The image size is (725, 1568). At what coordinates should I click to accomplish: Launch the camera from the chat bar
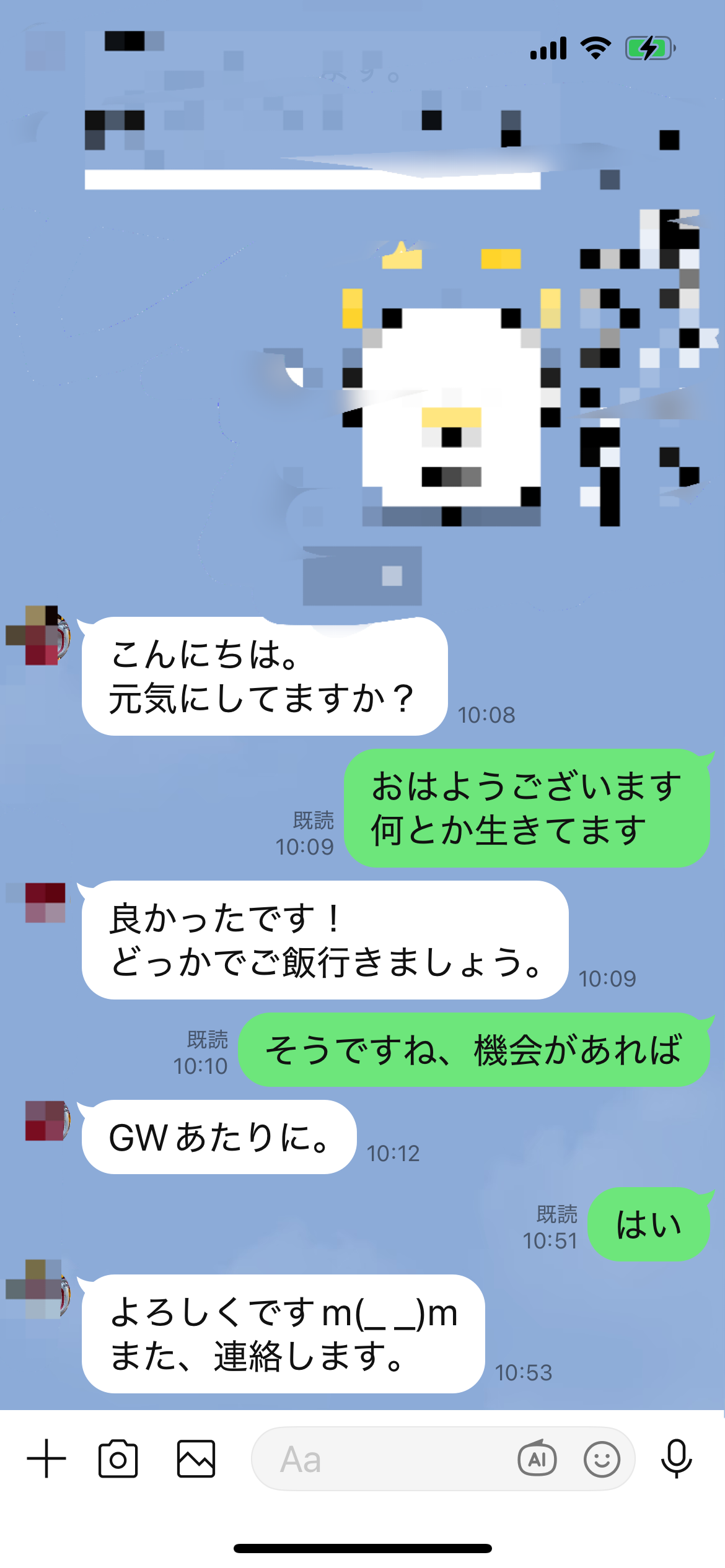pos(118,1458)
